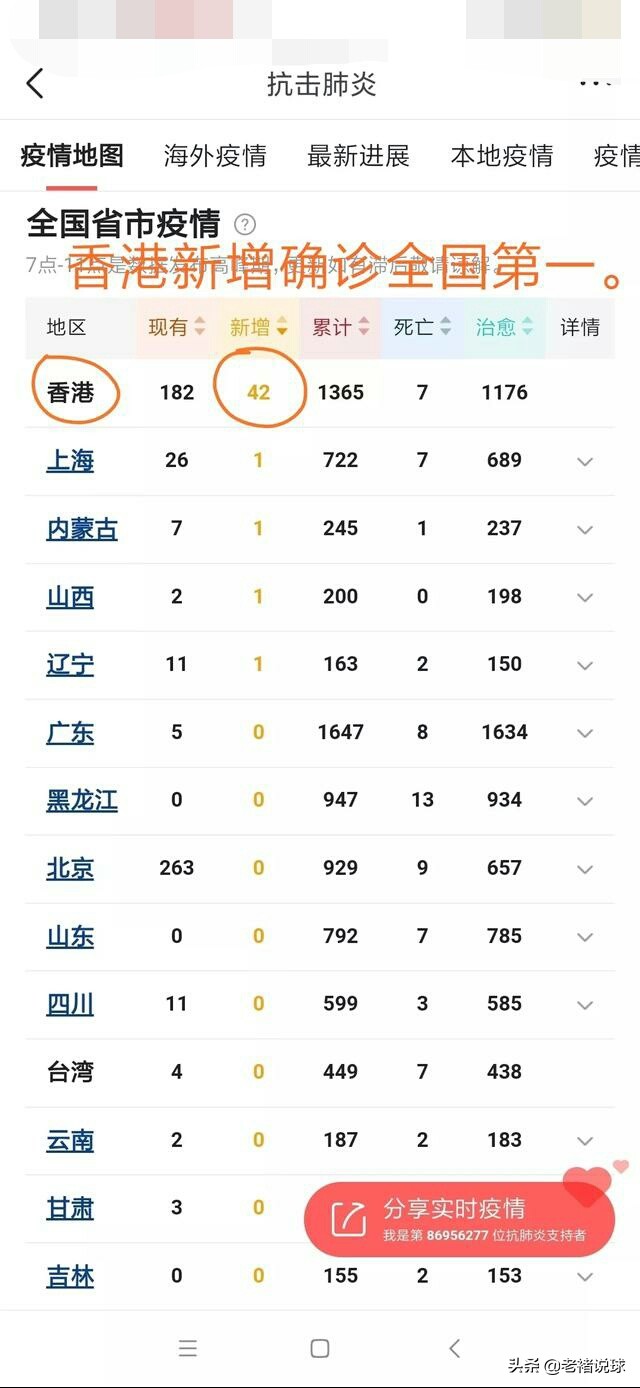Tap the help icon beside 全国省市疫情
Screen dimensions: 640x1388
pyautogui.click(x=244, y=224)
